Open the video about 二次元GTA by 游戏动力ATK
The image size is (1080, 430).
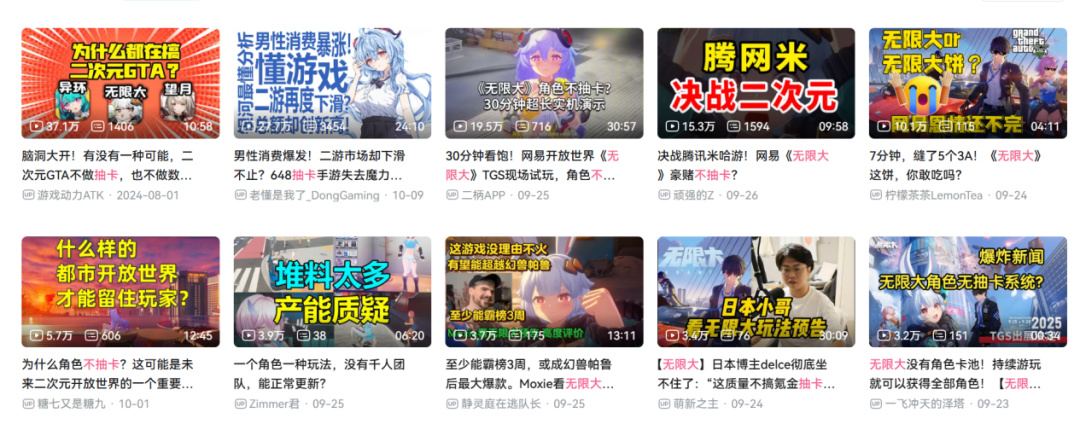(120, 82)
